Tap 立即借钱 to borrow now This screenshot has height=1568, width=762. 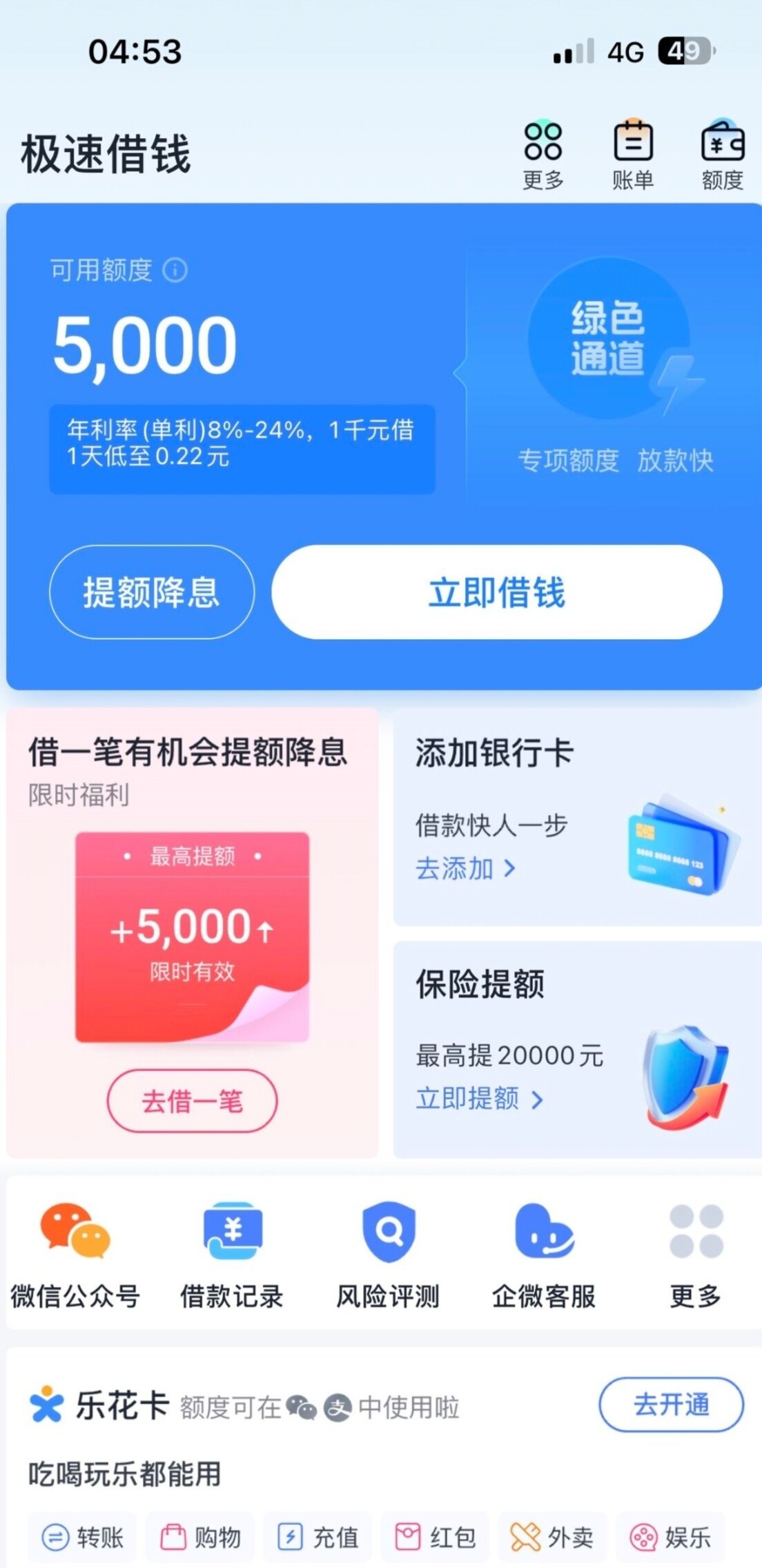click(x=497, y=592)
